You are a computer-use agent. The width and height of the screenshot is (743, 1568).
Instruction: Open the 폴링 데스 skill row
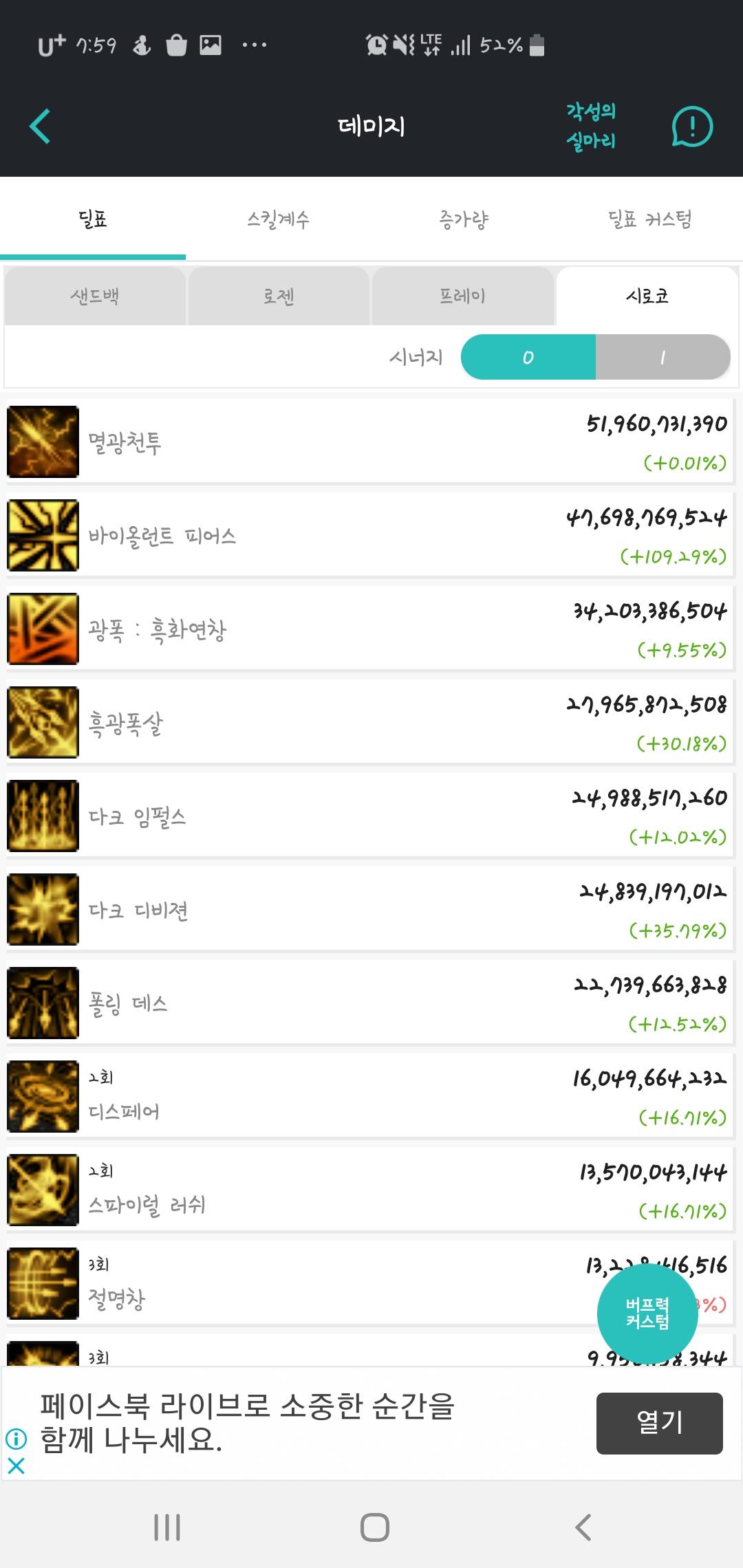pyautogui.click(x=370, y=1003)
